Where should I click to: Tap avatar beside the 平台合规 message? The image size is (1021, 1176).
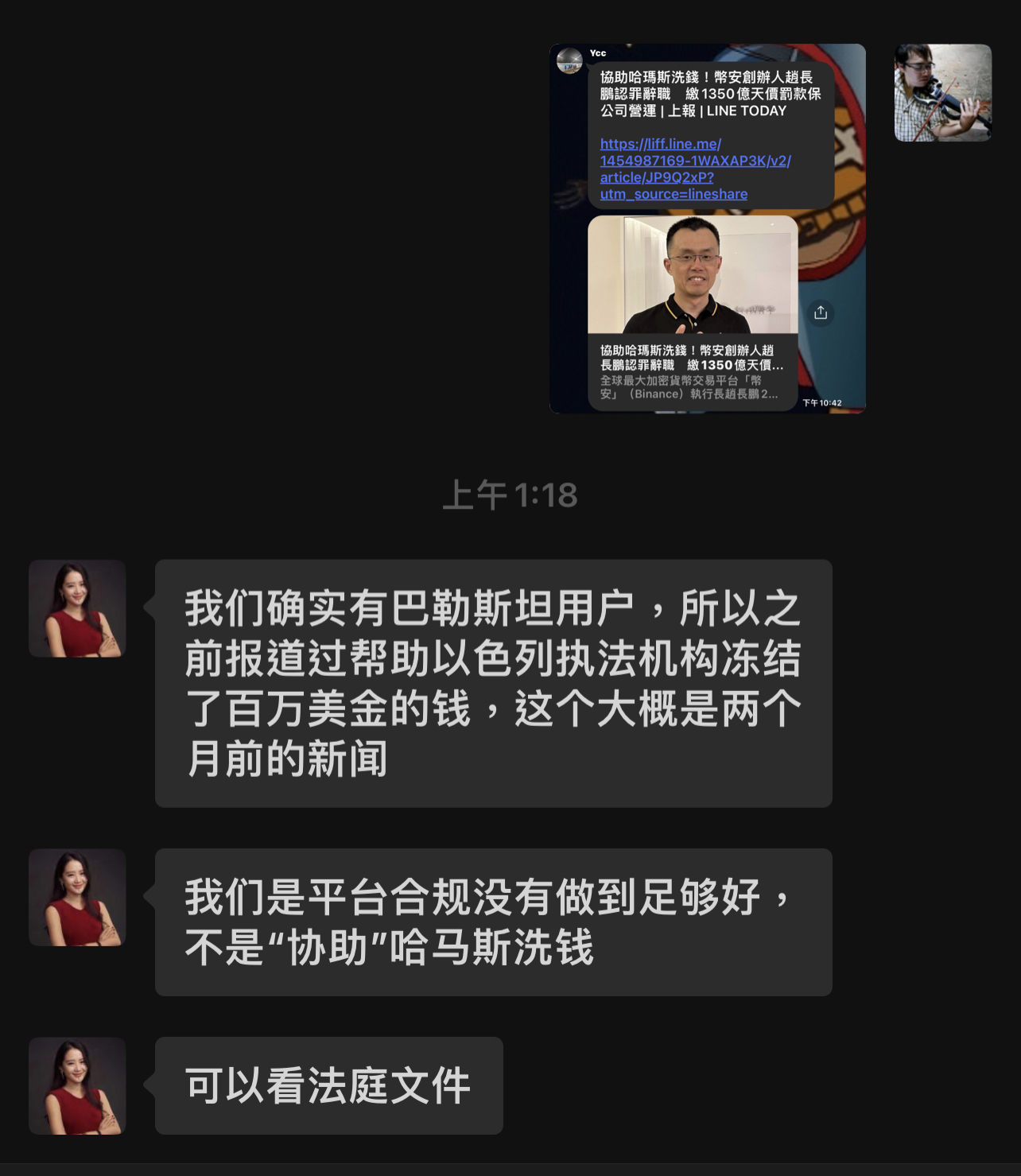[77, 897]
